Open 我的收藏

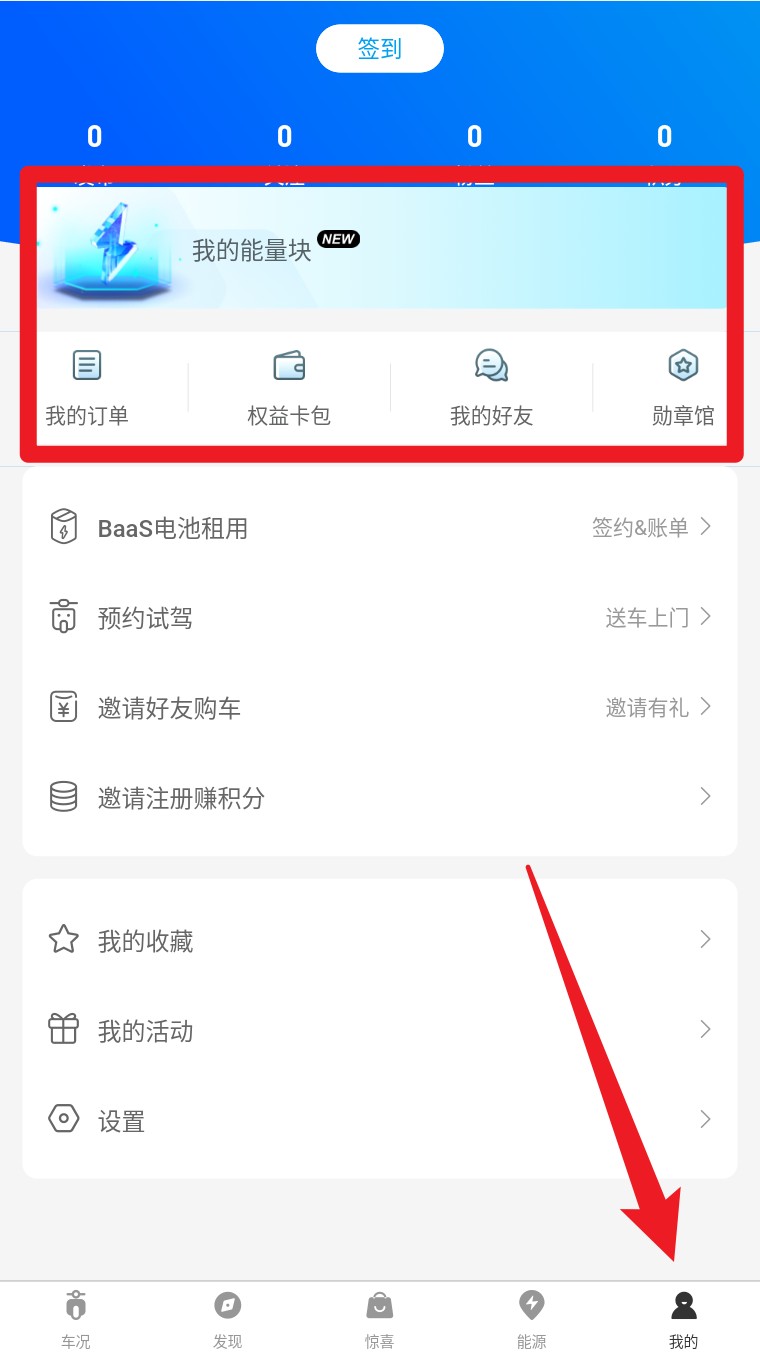pyautogui.click(x=380, y=940)
